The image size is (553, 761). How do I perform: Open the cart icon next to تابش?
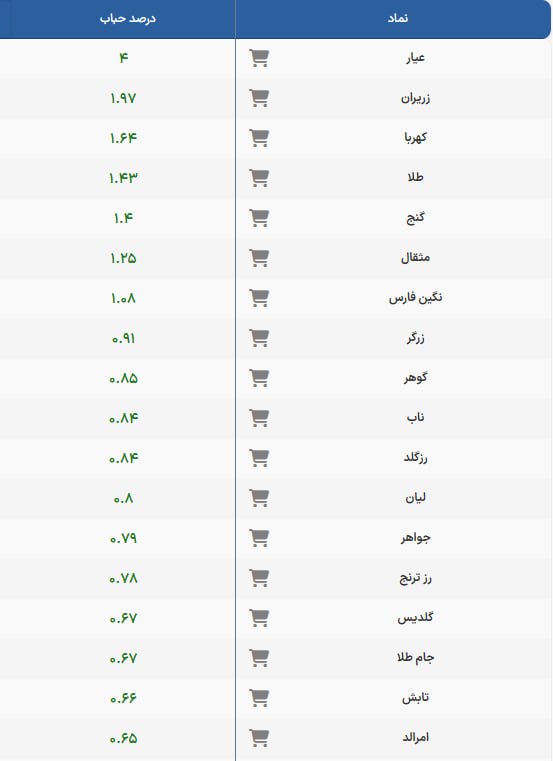[259, 698]
